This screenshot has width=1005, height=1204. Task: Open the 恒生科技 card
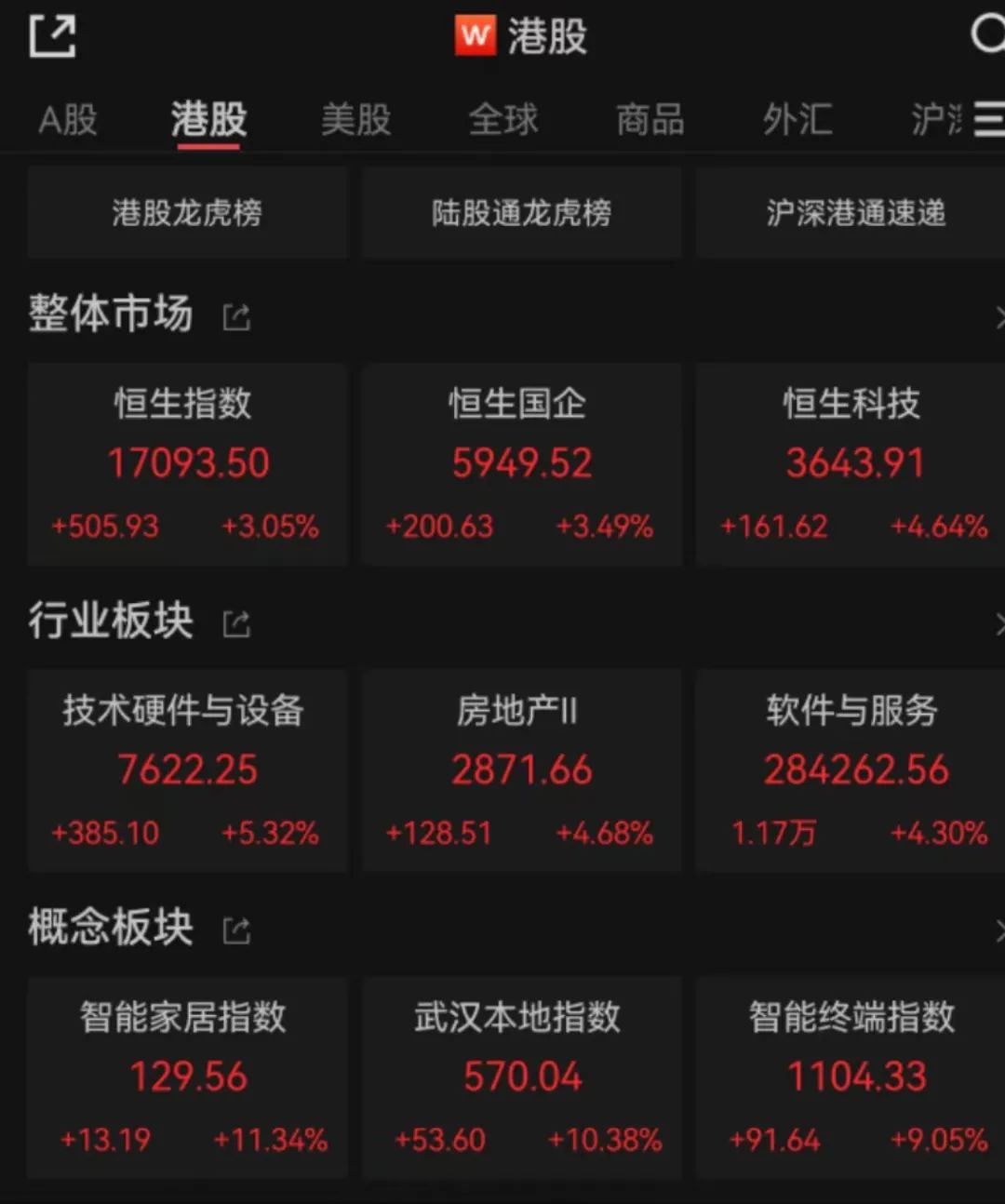pyautogui.click(x=852, y=463)
